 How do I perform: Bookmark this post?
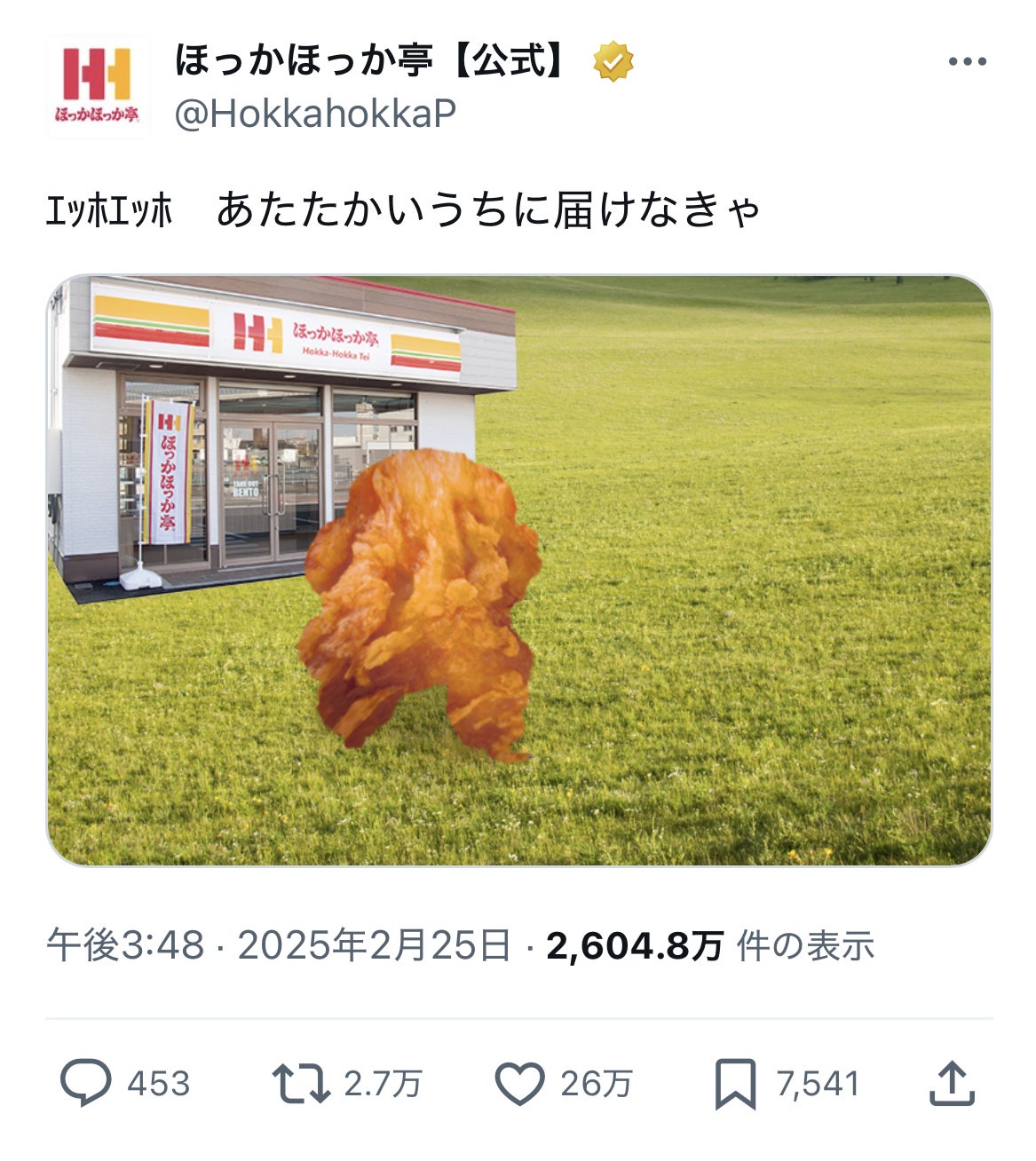(735, 1083)
